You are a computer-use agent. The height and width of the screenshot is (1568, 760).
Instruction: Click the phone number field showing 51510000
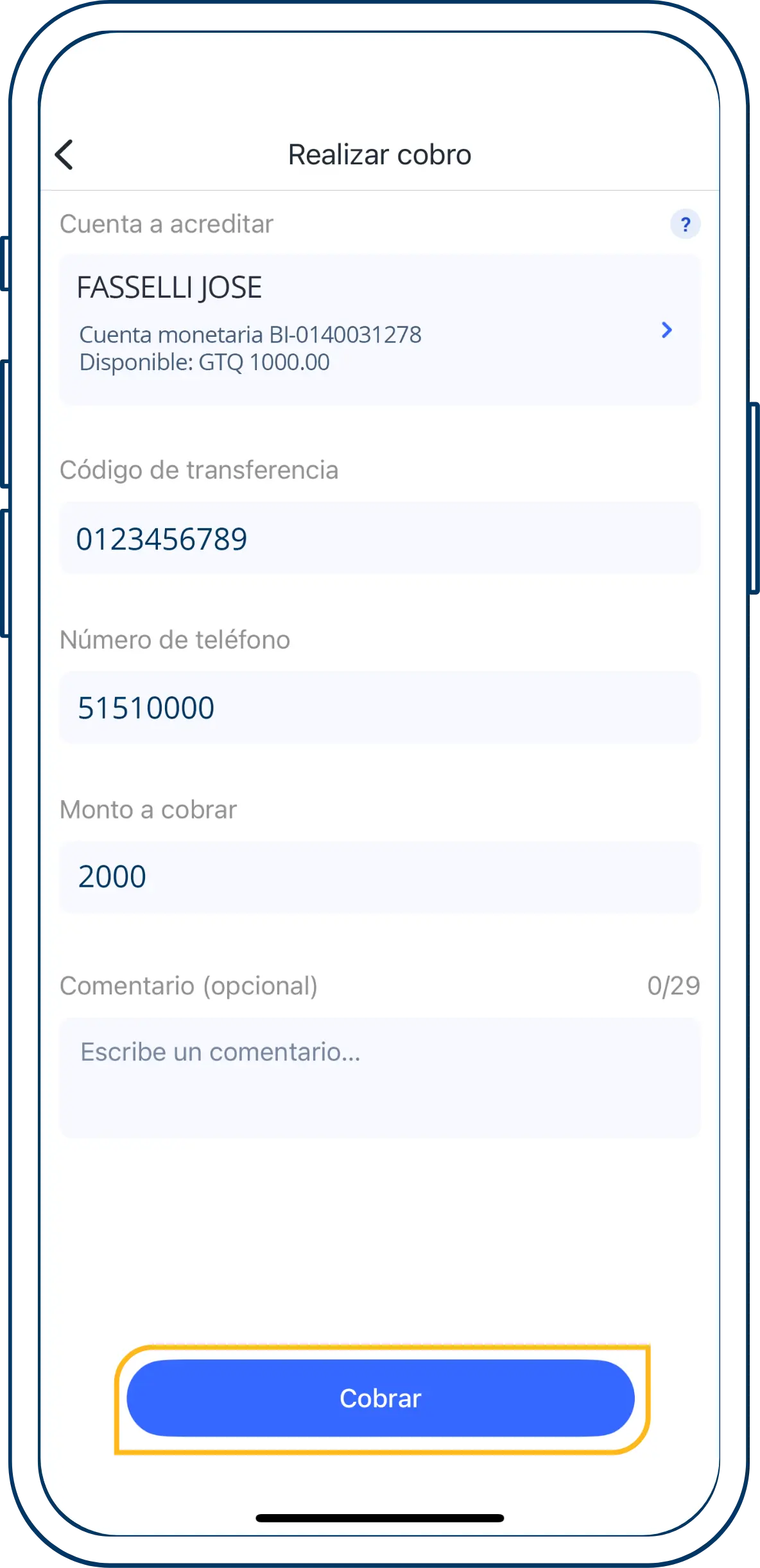tap(380, 707)
